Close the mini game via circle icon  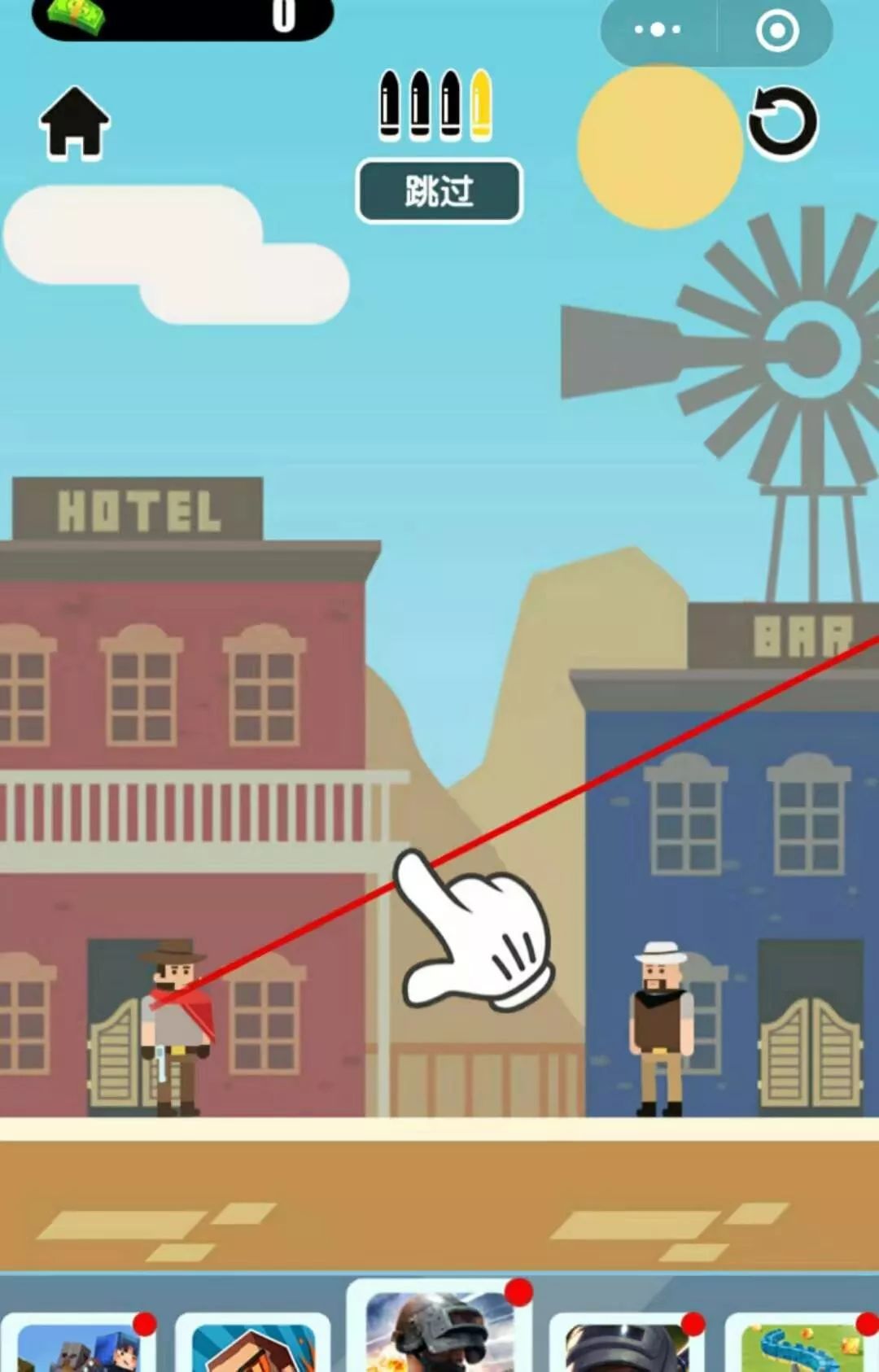[776, 31]
